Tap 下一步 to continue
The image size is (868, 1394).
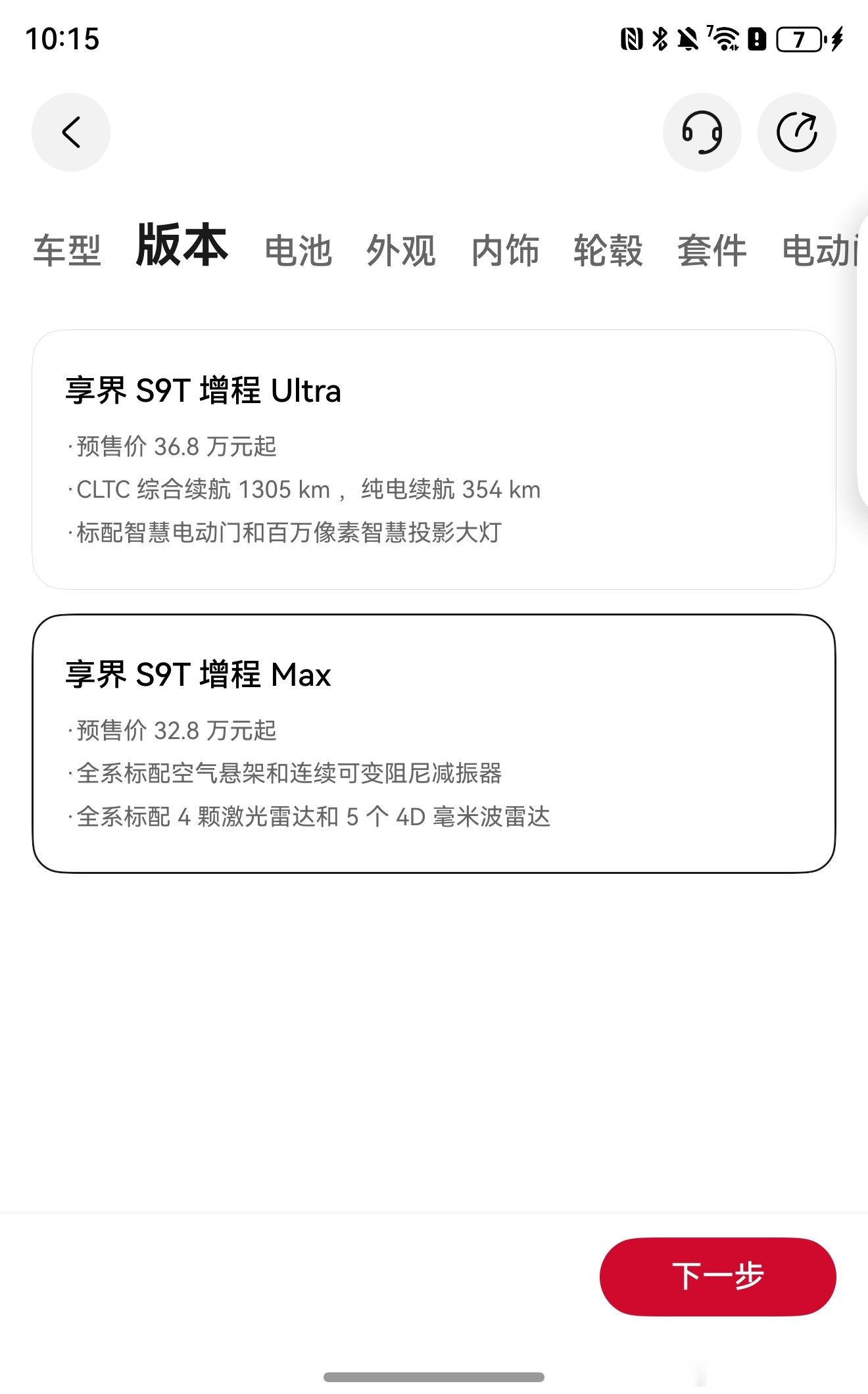tap(717, 1276)
